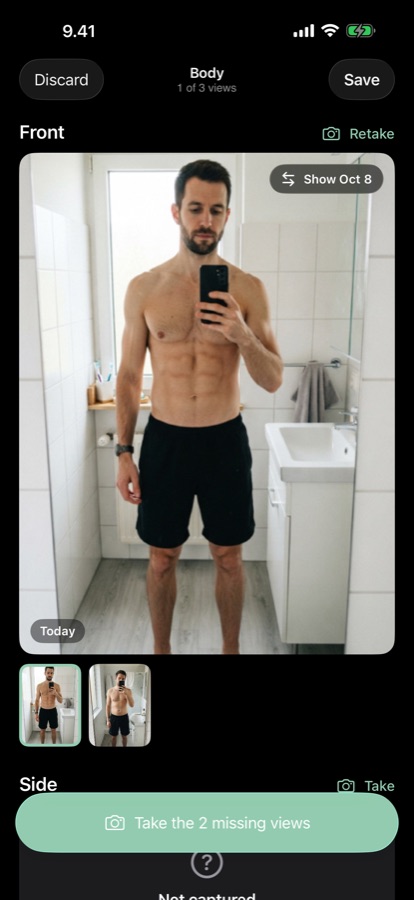Viewport: 414px width, 900px height.
Task: Take the Side view photo
Action: coord(366,786)
